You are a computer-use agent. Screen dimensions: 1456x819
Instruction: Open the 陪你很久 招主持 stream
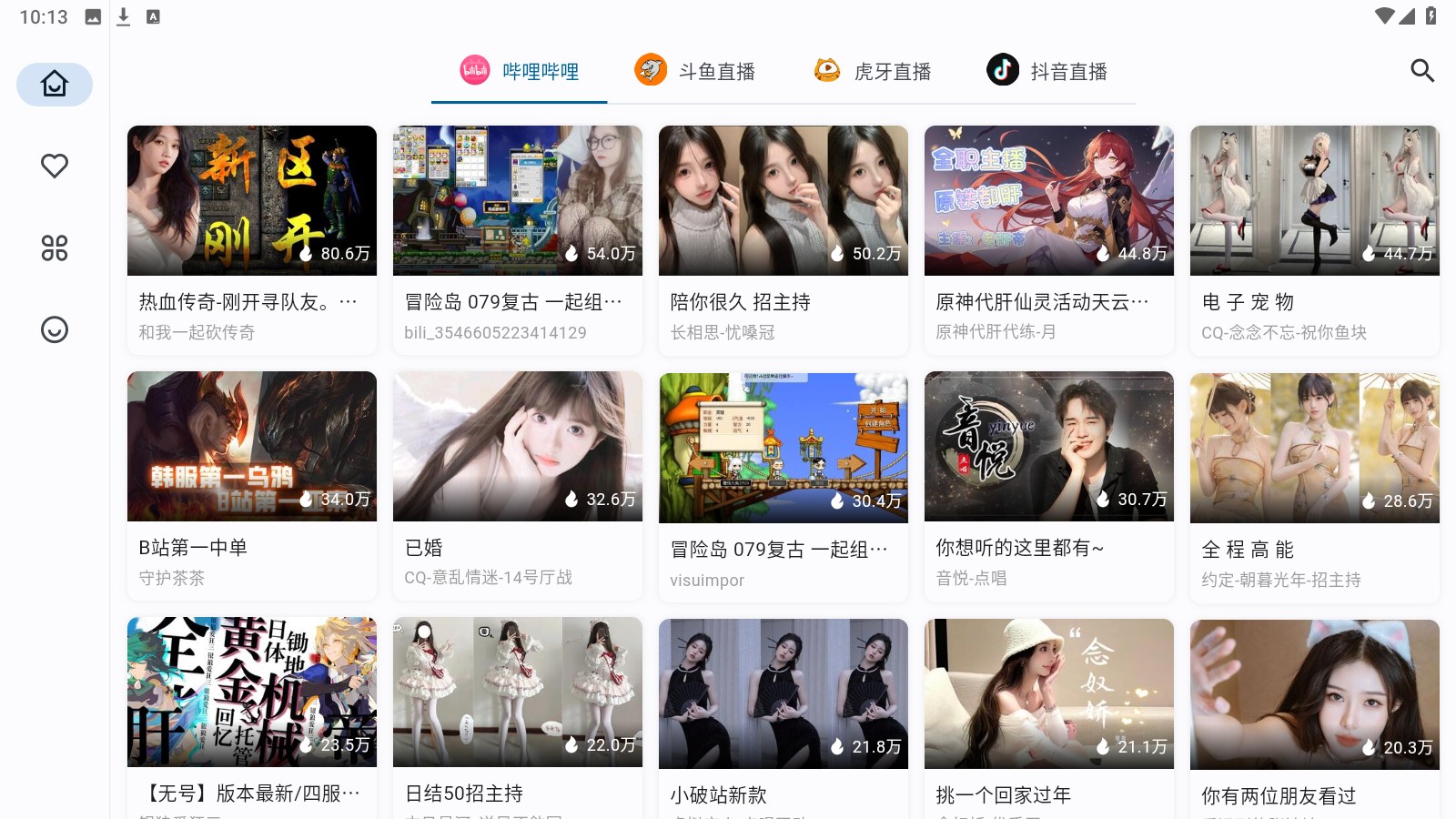tap(784, 238)
